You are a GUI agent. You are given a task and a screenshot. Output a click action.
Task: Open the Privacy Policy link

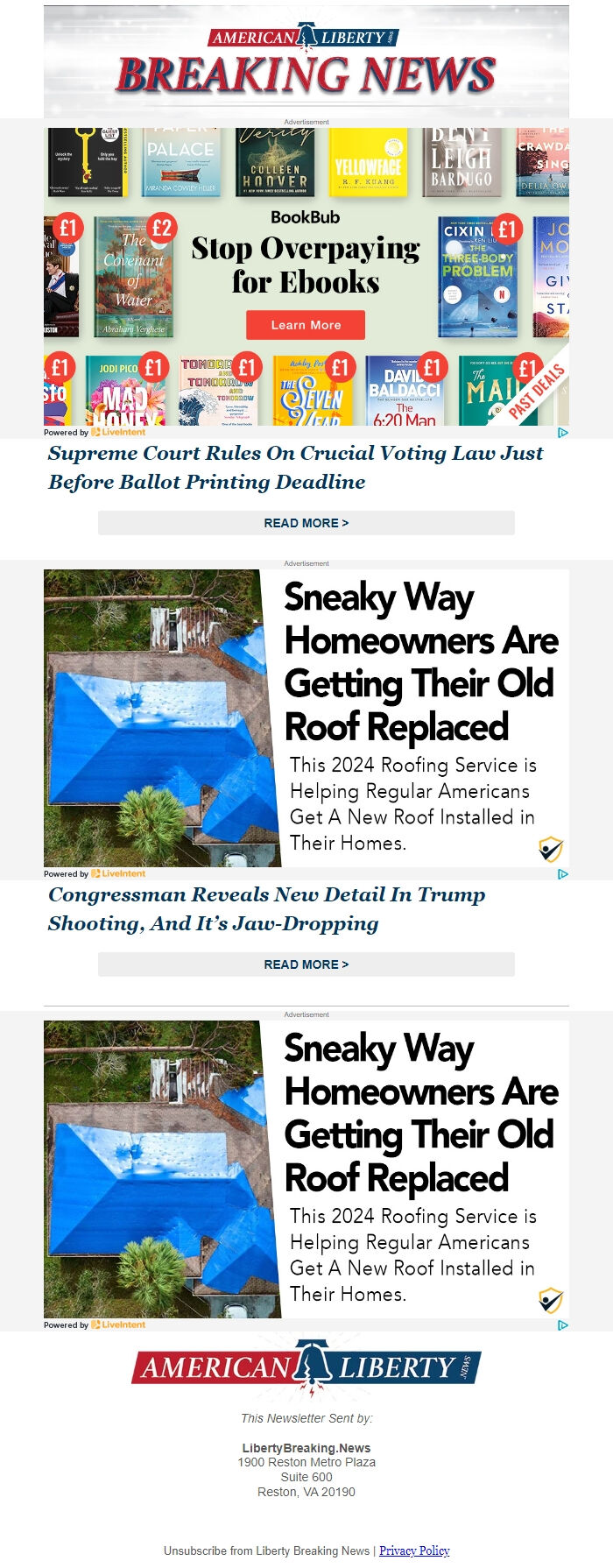coord(414,1550)
